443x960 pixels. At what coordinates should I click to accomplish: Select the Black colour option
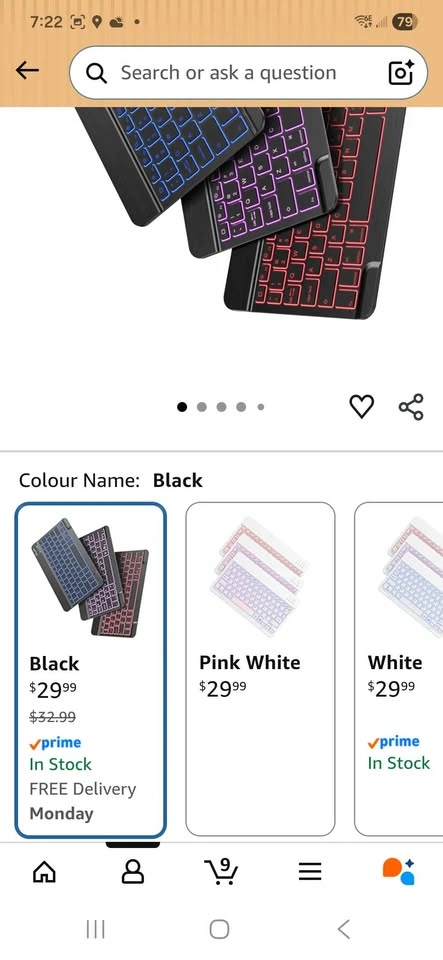click(91, 670)
